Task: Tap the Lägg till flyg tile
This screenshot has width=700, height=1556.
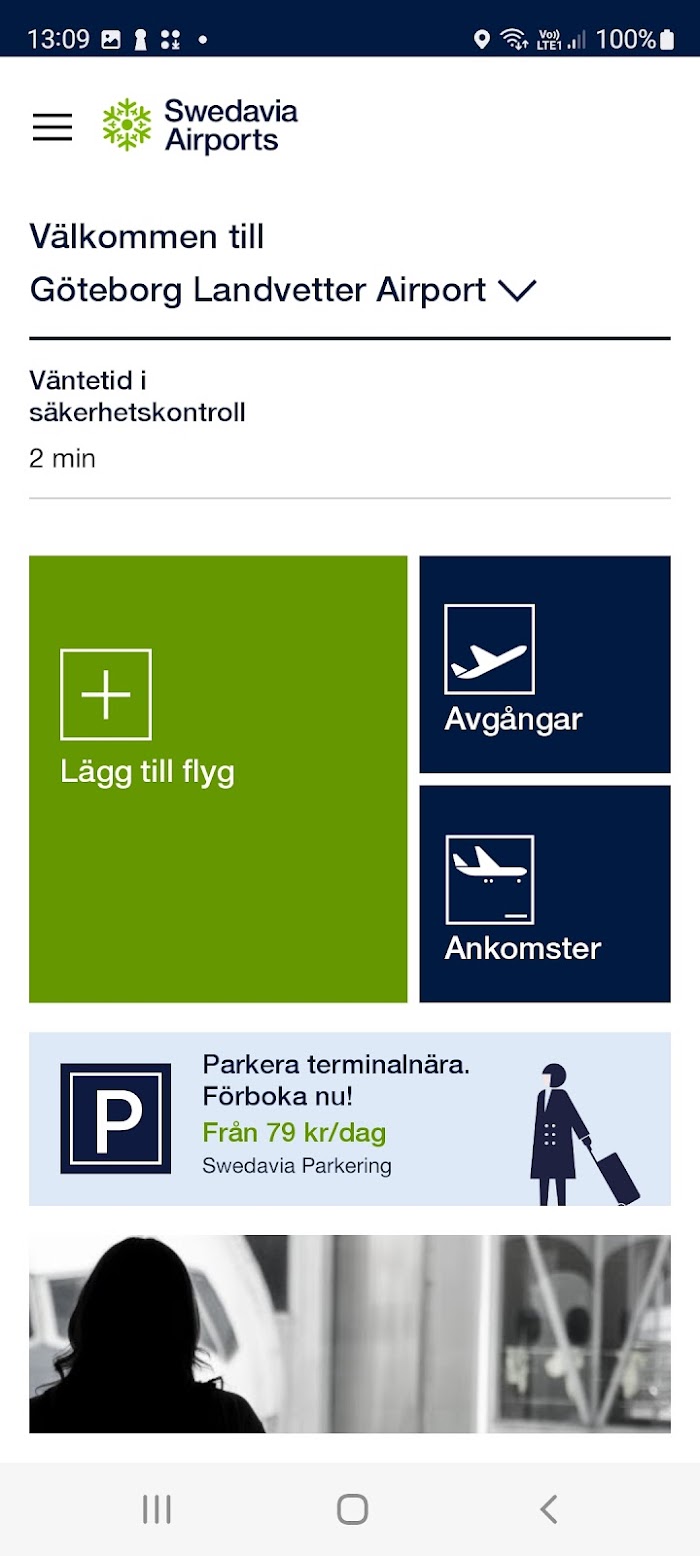Action: point(218,778)
